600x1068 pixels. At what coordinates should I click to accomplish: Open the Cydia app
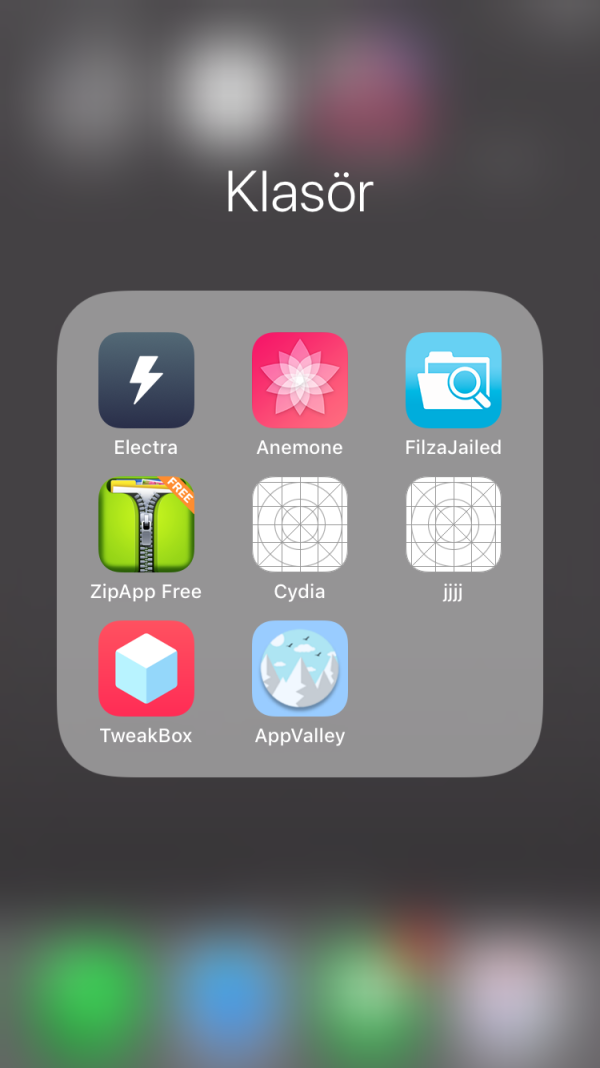pos(299,524)
